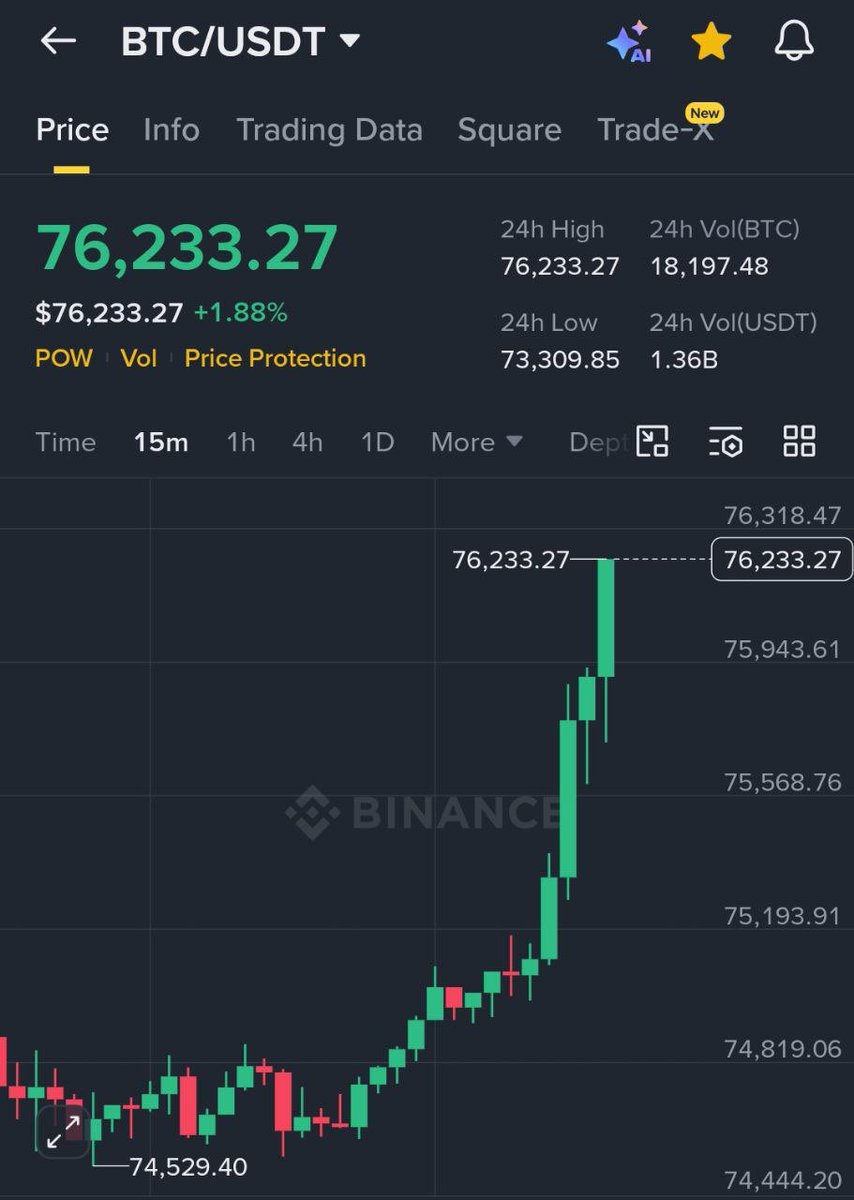Open the BTC/USDT pair dropdown
Viewport: 854px width, 1200px height.
(x=349, y=41)
